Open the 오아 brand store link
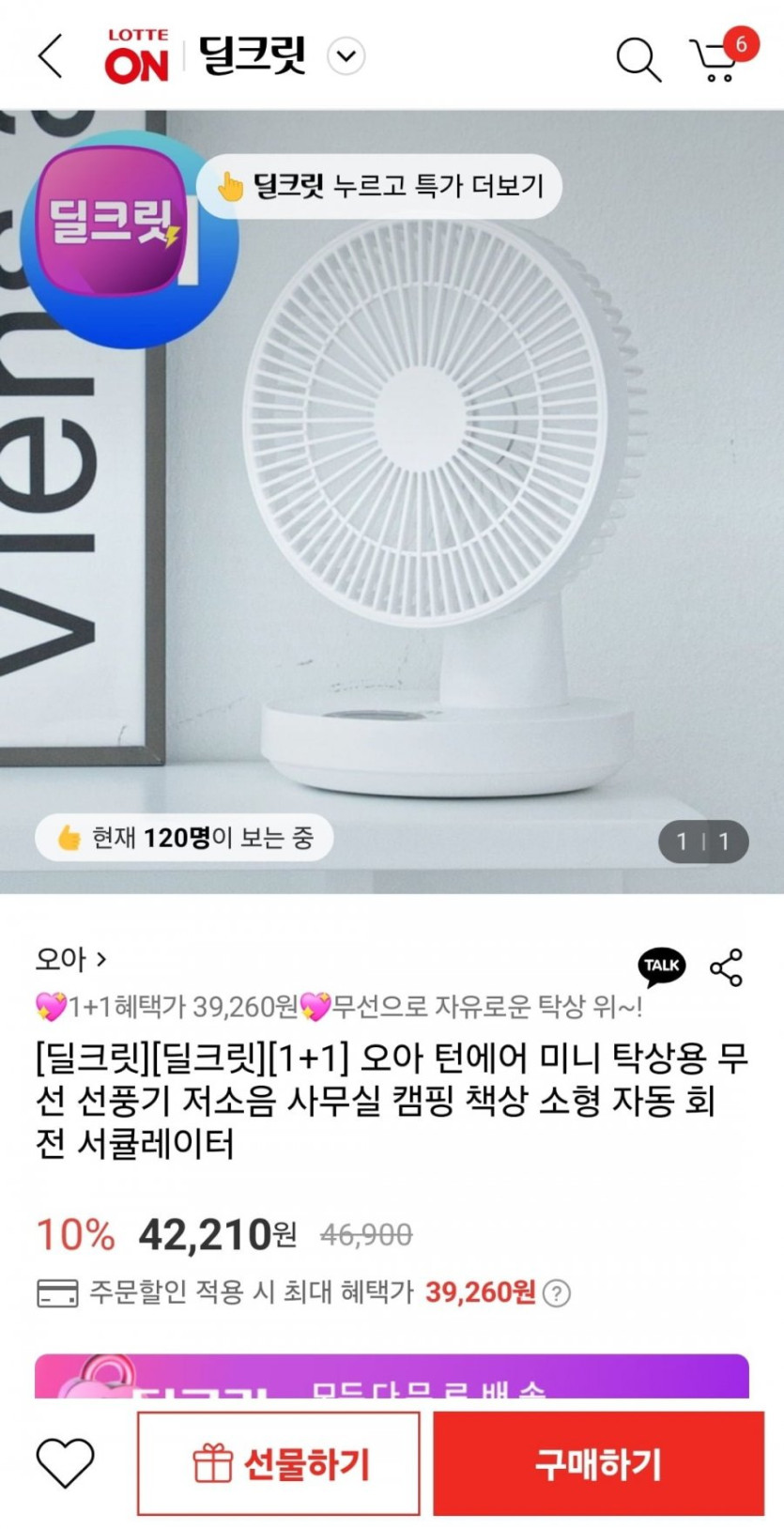Viewport: 784px width, 1529px height. click(x=71, y=959)
